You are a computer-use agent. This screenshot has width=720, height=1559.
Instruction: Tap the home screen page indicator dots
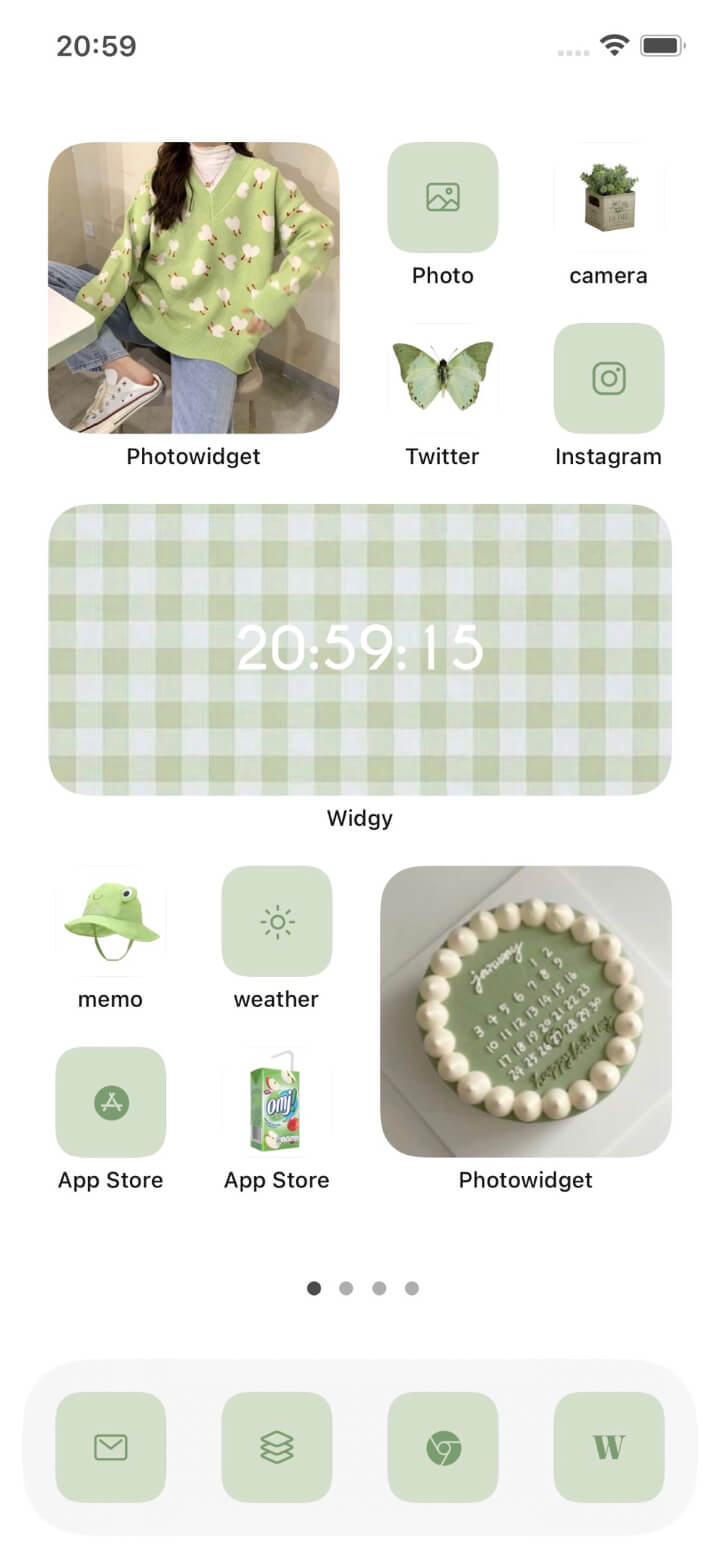pos(362,1288)
